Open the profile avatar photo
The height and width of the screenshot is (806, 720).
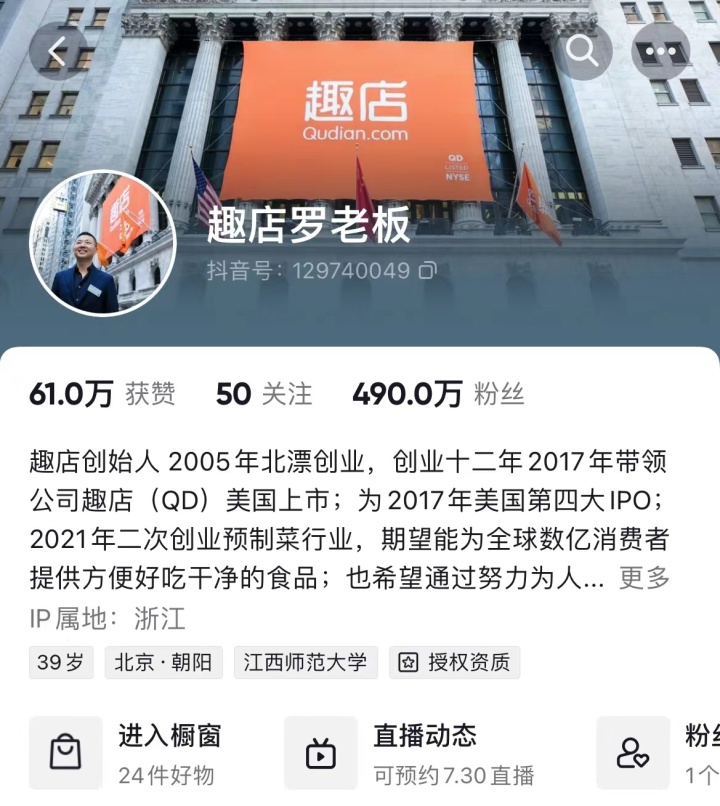click(102, 243)
